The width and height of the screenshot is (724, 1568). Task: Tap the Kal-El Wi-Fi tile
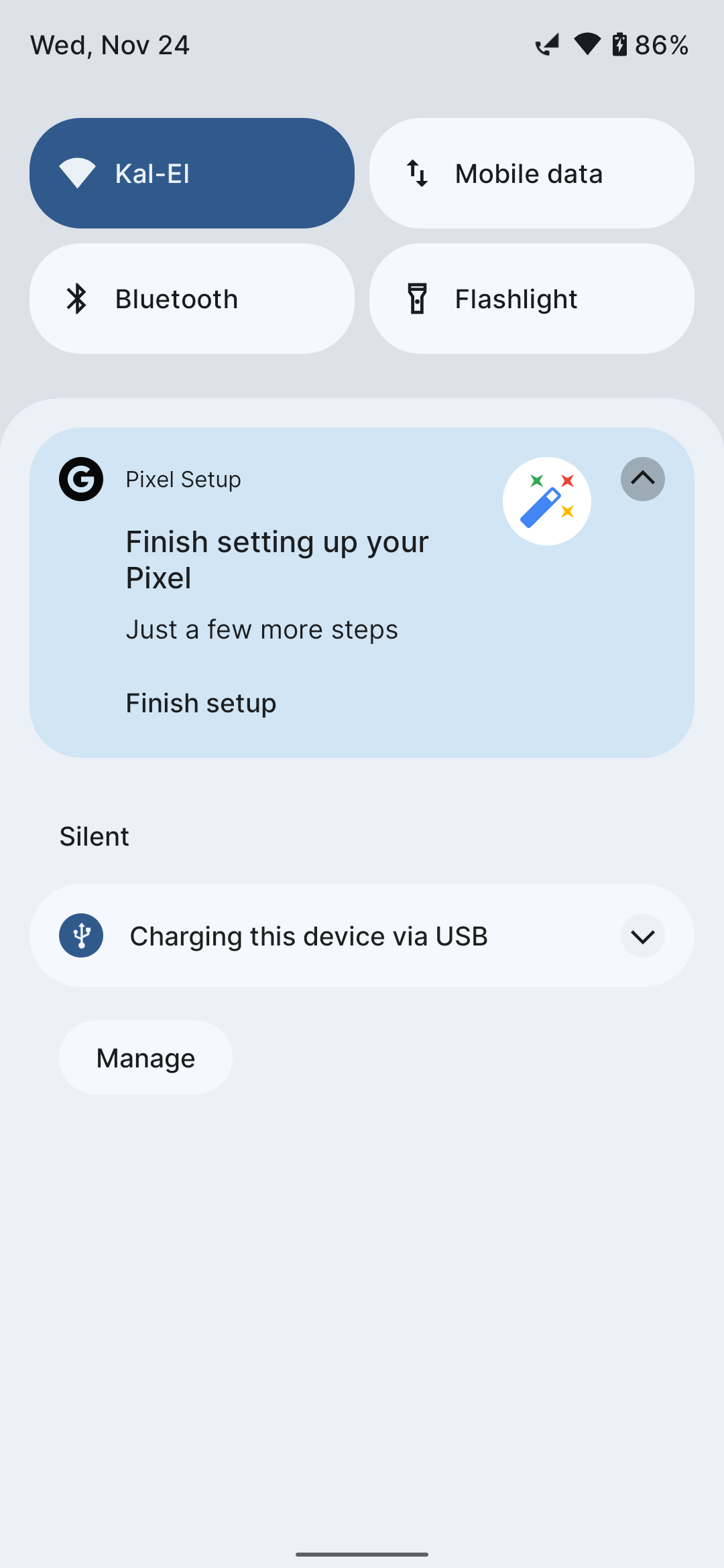192,174
